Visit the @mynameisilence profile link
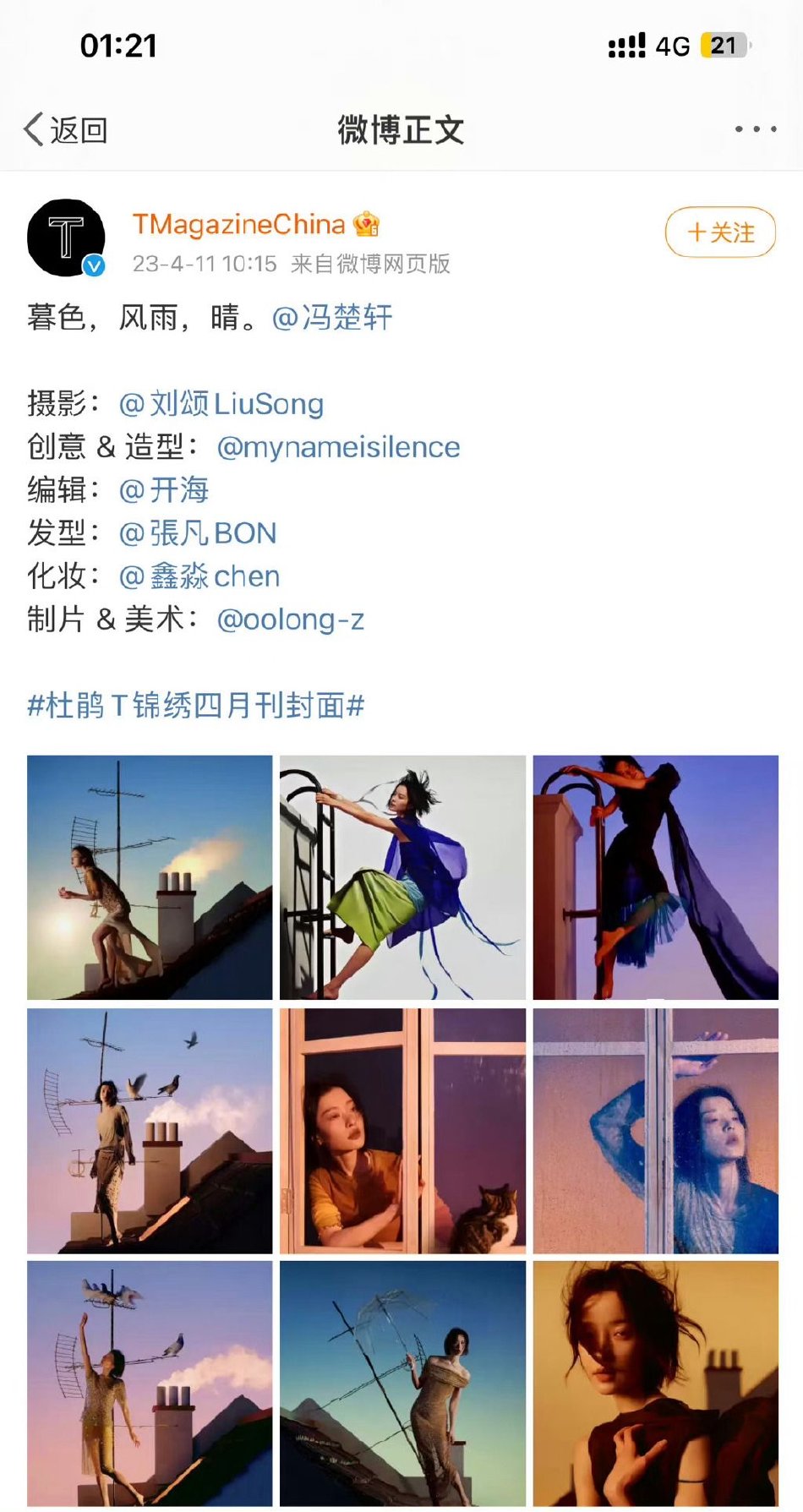This screenshot has width=803, height=1512. pyautogui.click(x=338, y=447)
